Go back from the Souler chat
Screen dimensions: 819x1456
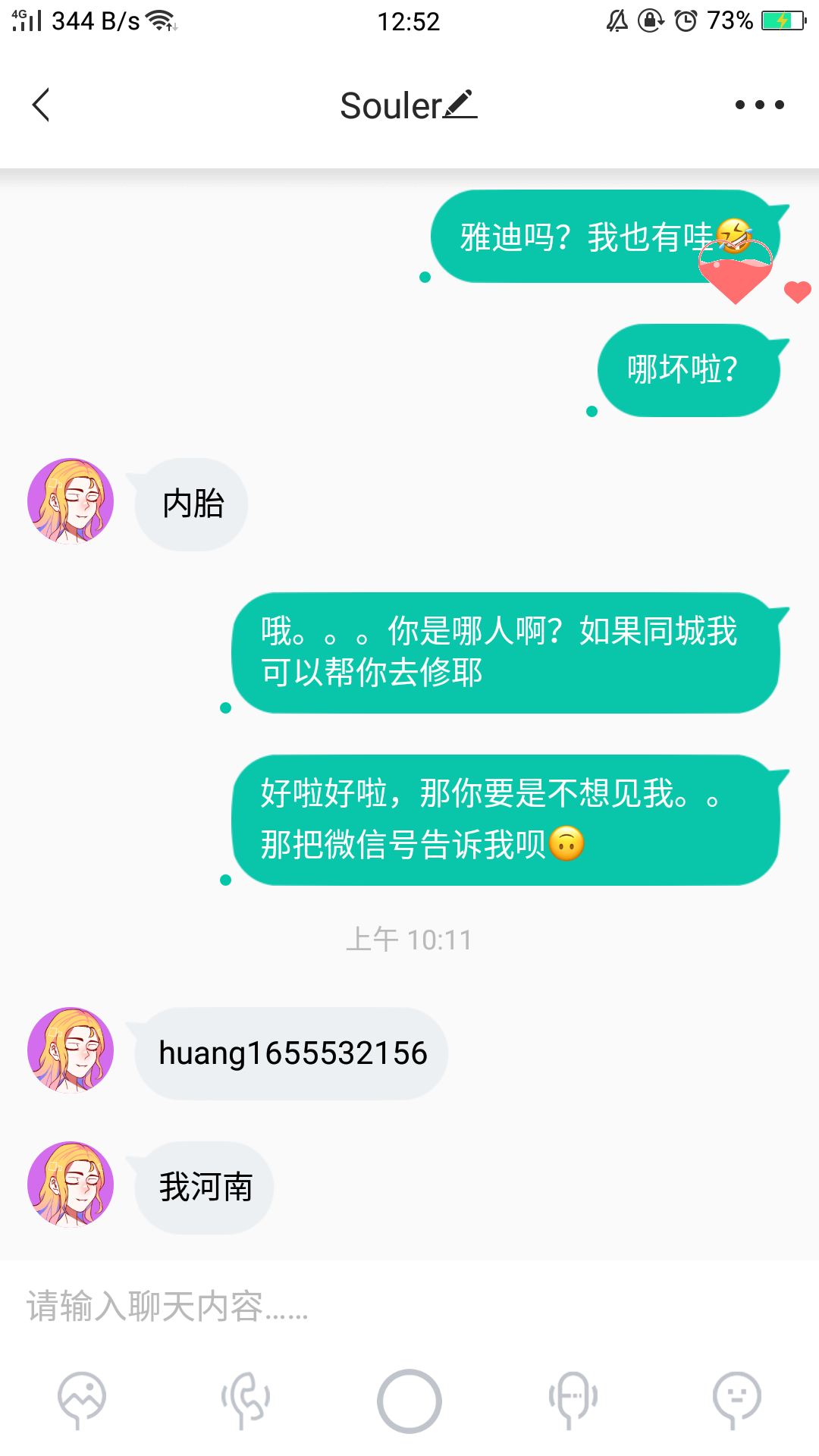tap(41, 105)
